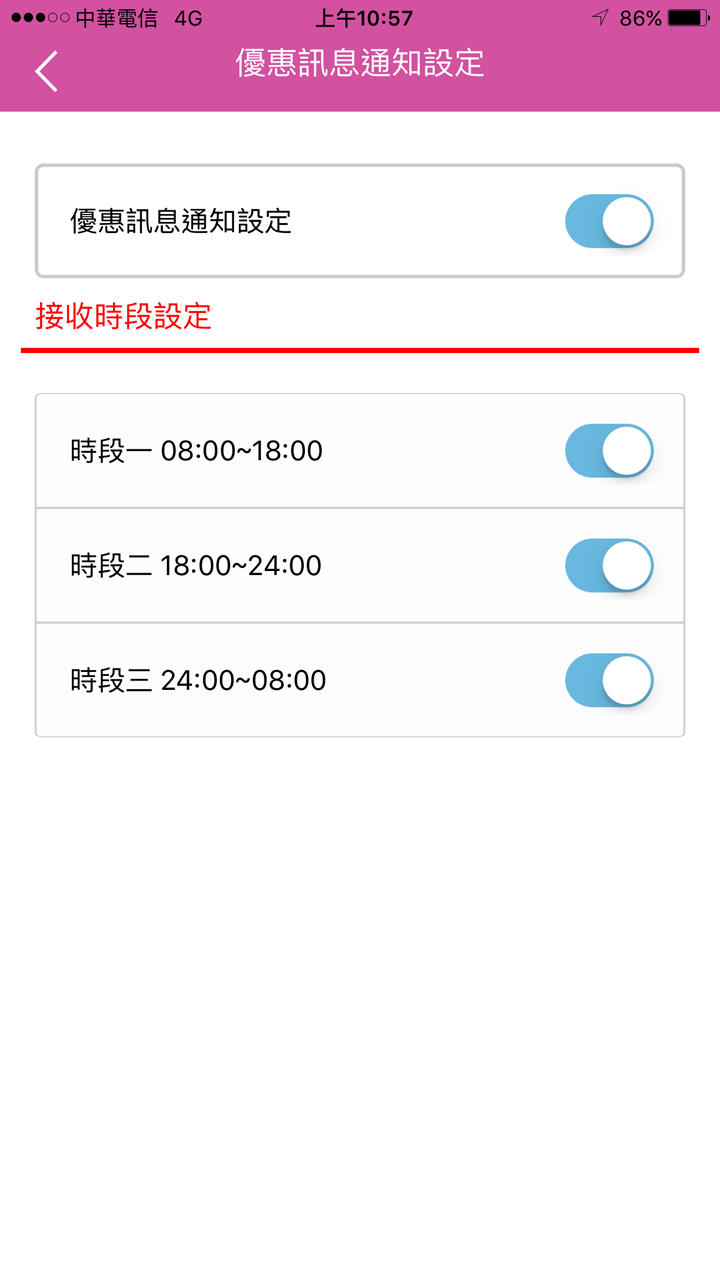Screen dimensions: 720x1280
Task: Toggle the 優惠訊息通知設定 switch
Action: pos(609,221)
